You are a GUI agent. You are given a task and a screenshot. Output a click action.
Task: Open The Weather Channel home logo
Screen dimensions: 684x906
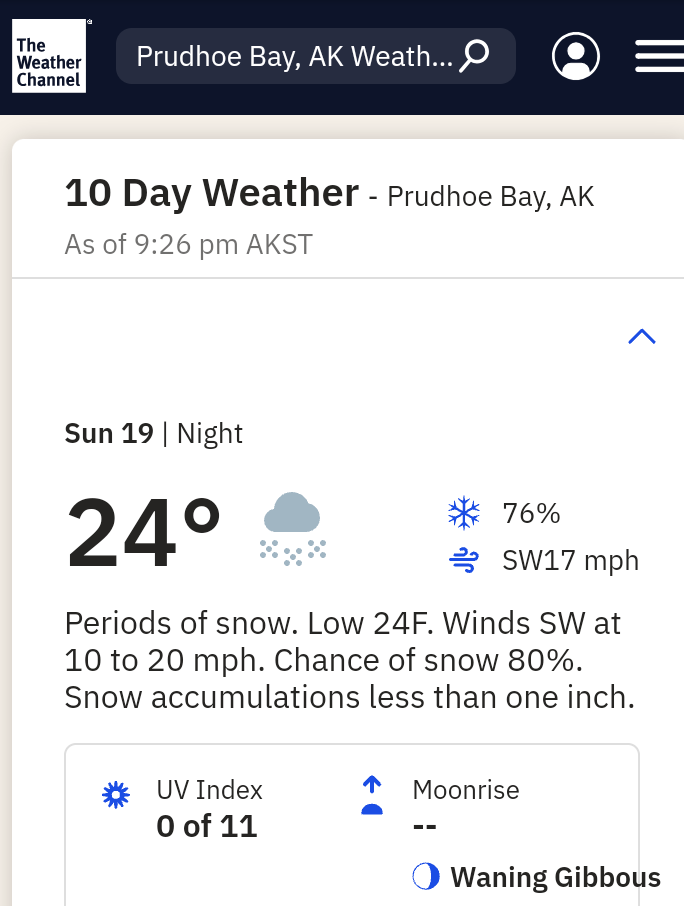pyautogui.click(x=48, y=56)
